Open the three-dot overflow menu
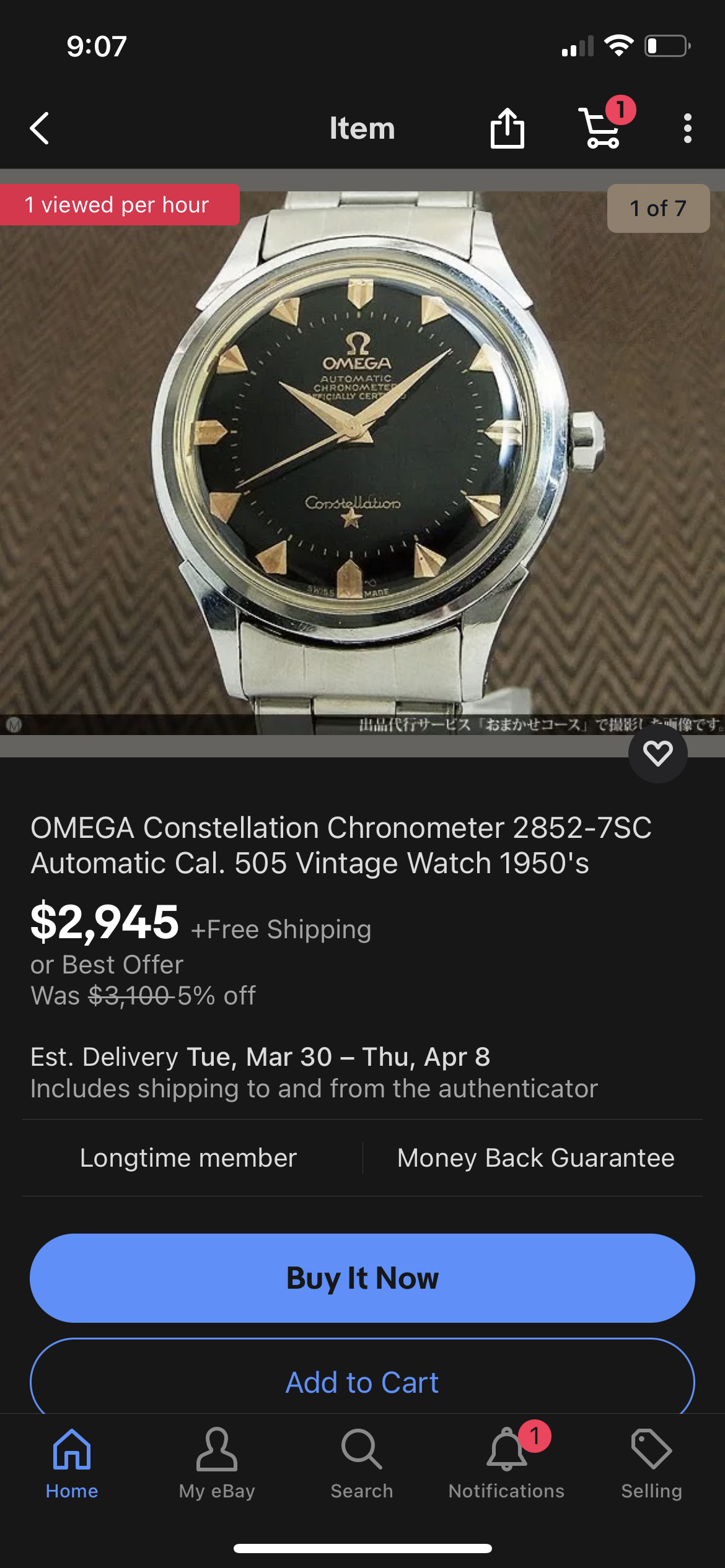725x1568 pixels. tap(687, 129)
